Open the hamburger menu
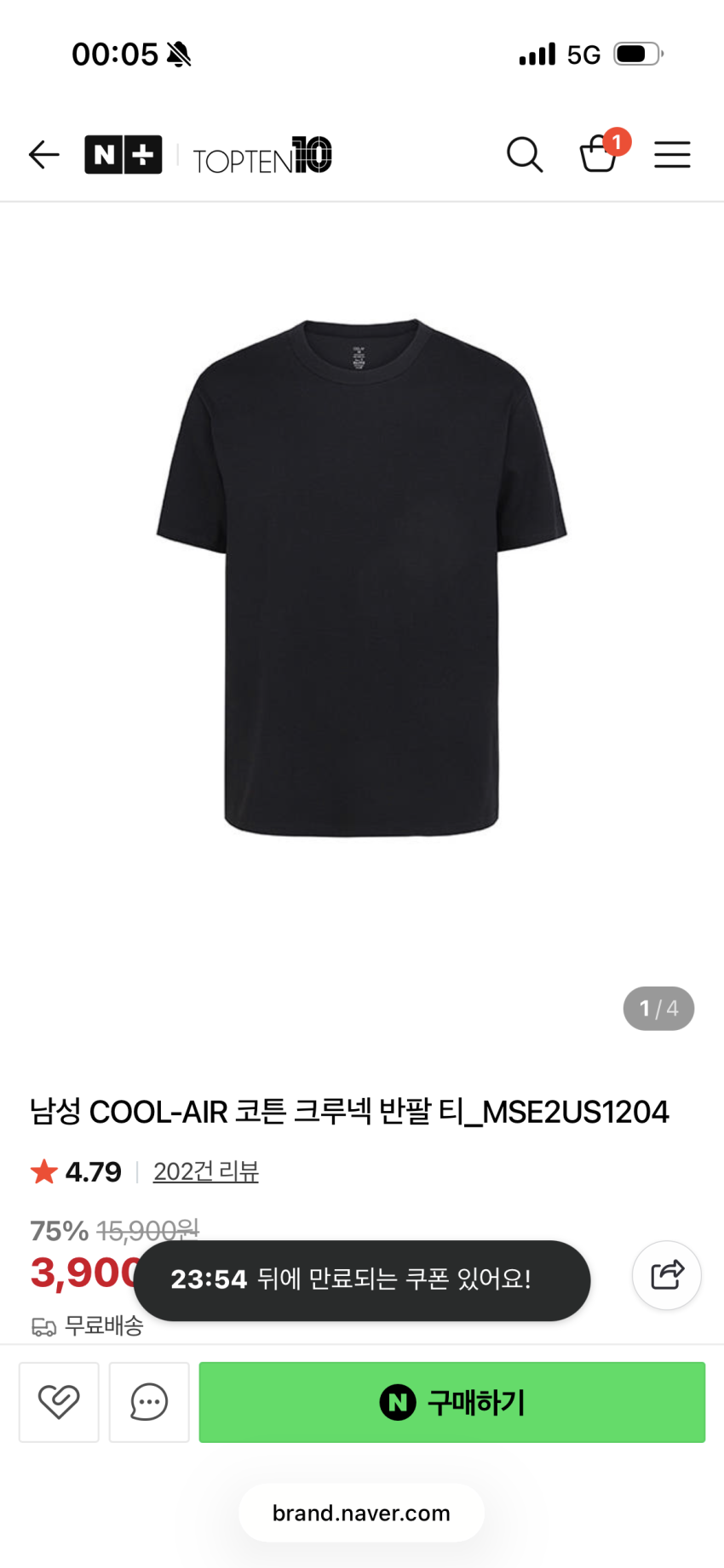The width and height of the screenshot is (724, 1568). coord(671,155)
